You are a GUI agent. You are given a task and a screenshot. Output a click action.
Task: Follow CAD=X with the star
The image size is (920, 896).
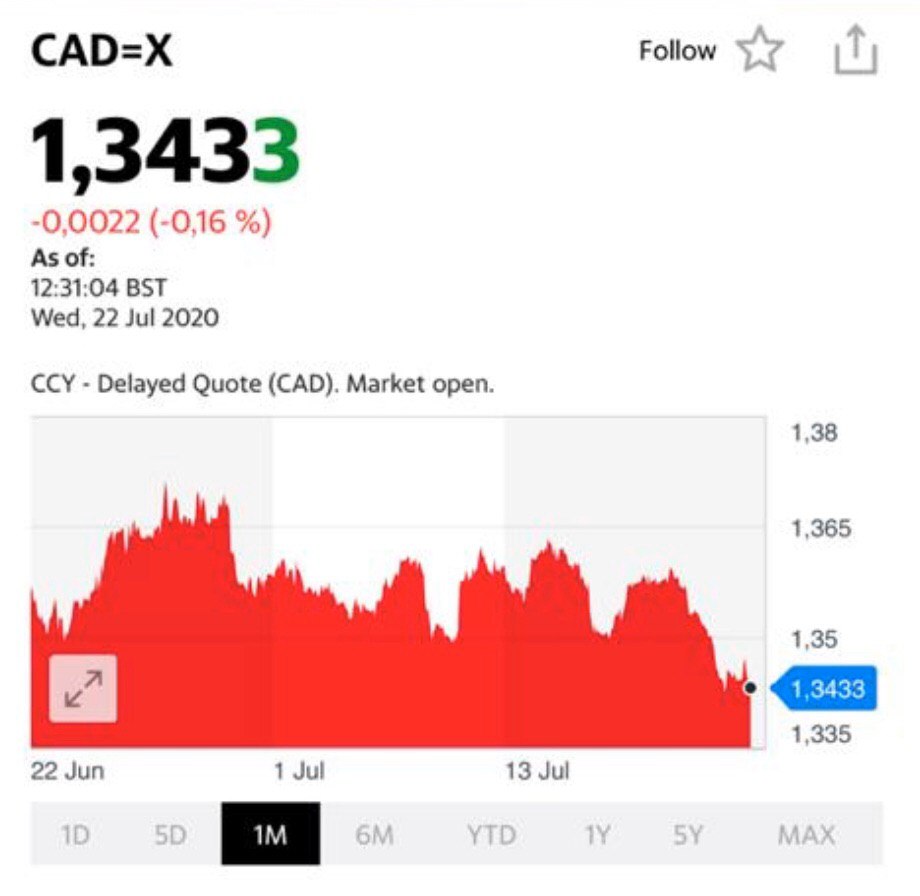(x=760, y=50)
